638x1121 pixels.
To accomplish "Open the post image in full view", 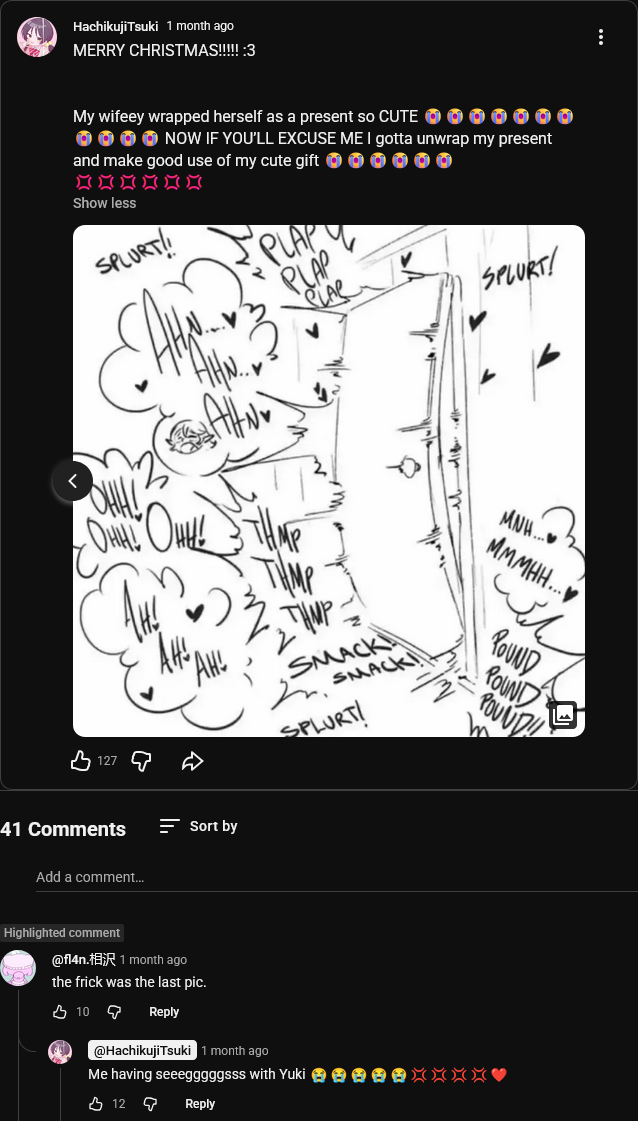I will (x=329, y=480).
